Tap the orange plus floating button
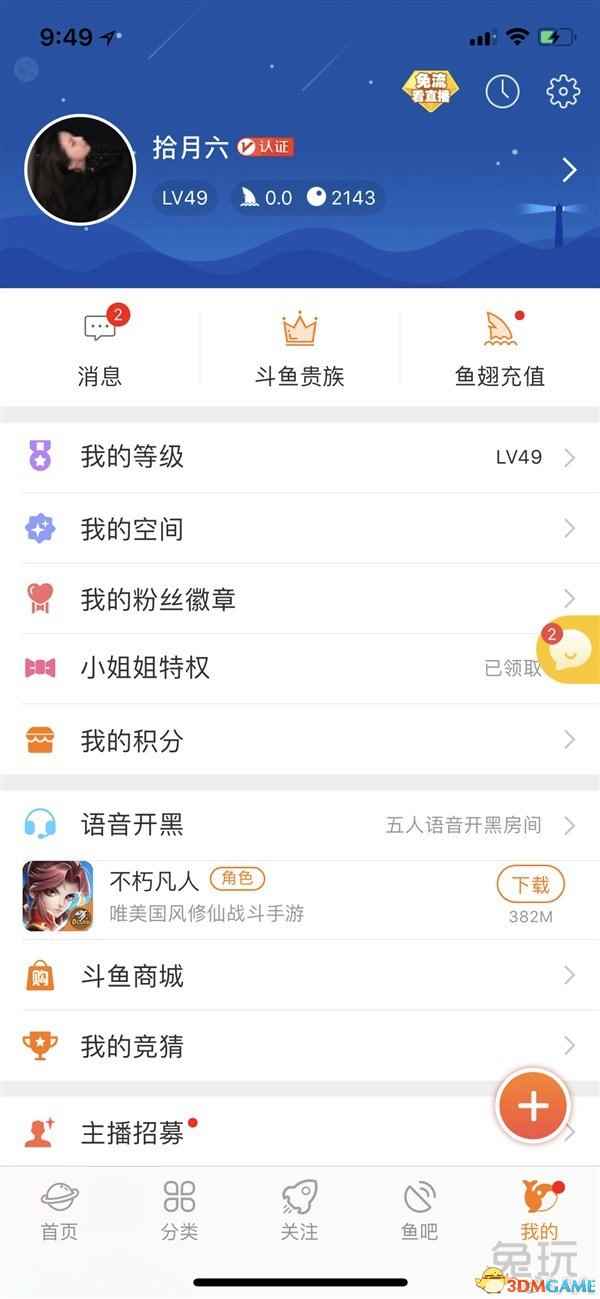 click(x=533, y=1107)
